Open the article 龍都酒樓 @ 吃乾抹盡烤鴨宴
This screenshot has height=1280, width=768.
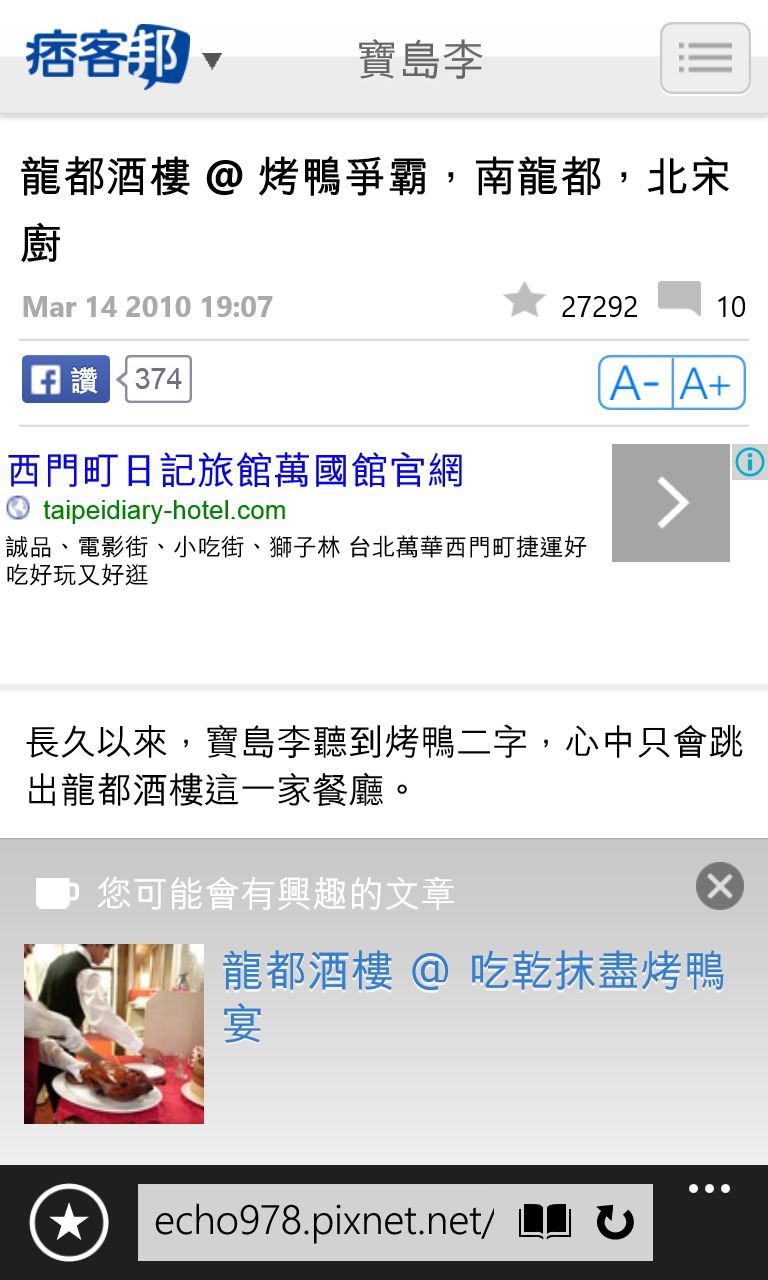tap(473, 997)
